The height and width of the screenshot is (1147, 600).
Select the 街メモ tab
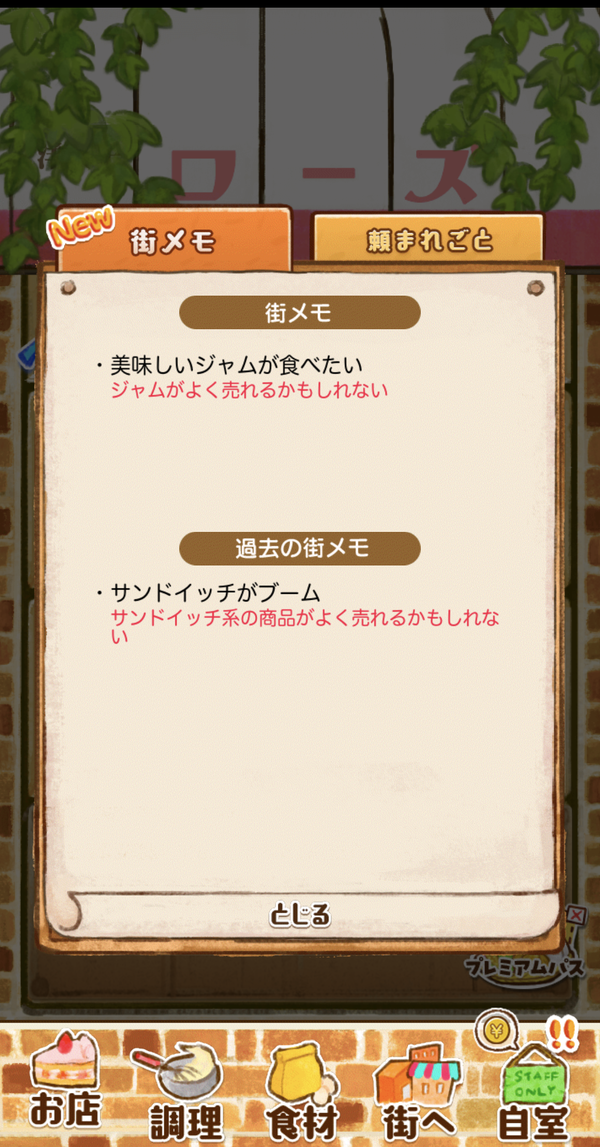coord(174,239)
